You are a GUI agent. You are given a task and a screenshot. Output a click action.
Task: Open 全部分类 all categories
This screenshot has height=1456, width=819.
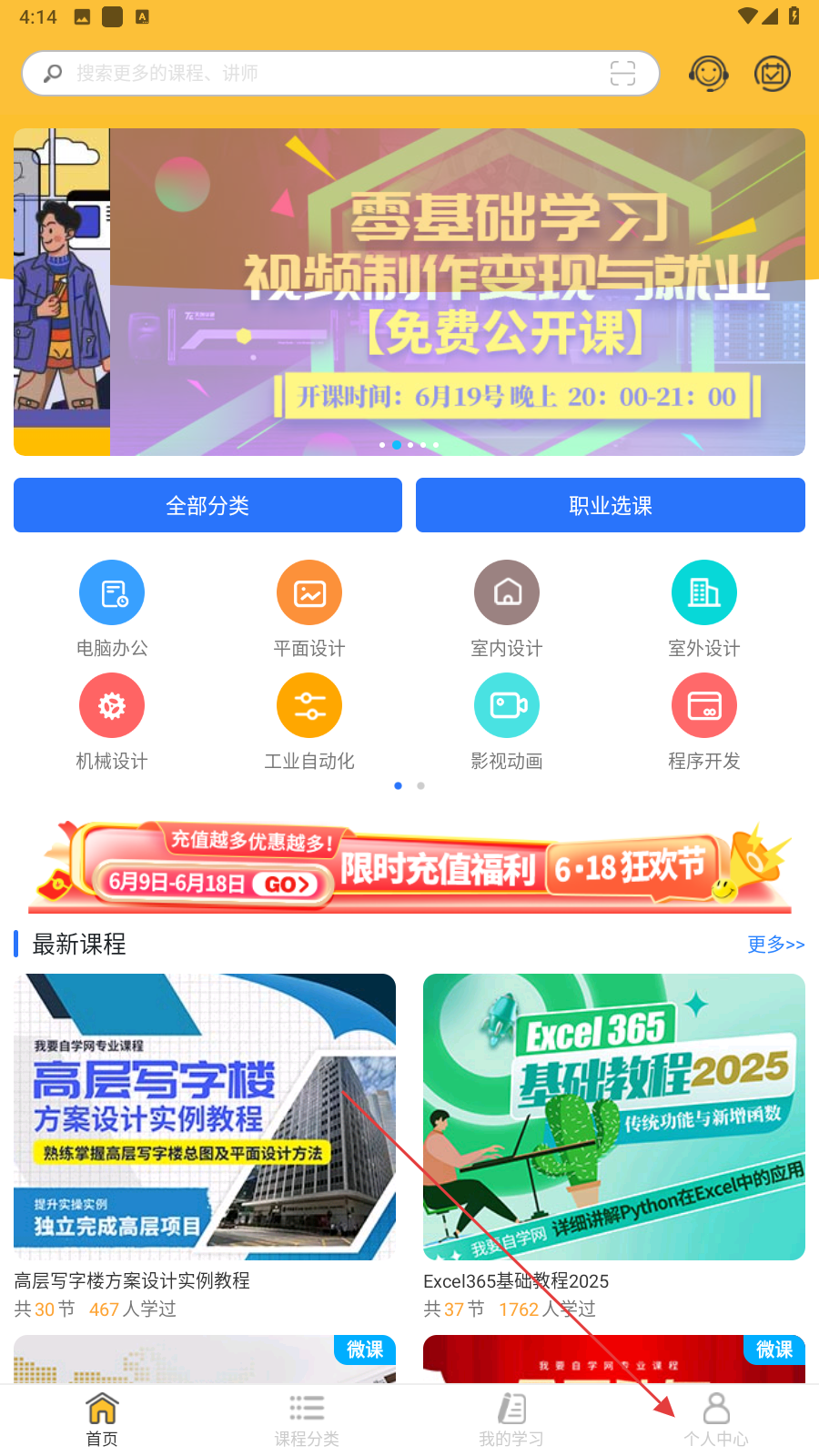point(207,505)
